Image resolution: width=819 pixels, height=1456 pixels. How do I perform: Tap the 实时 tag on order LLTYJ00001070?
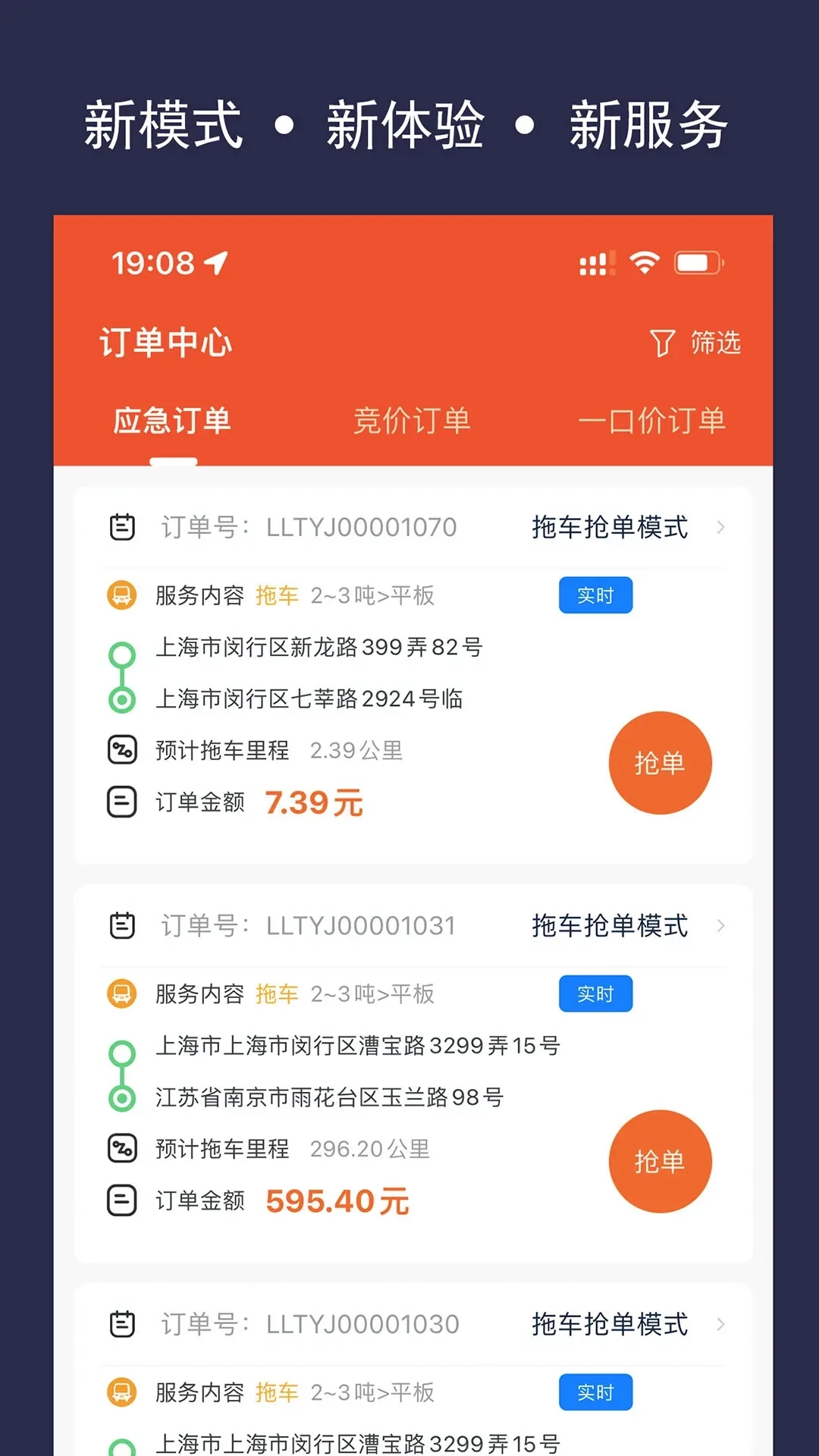[x=595, y=596]
